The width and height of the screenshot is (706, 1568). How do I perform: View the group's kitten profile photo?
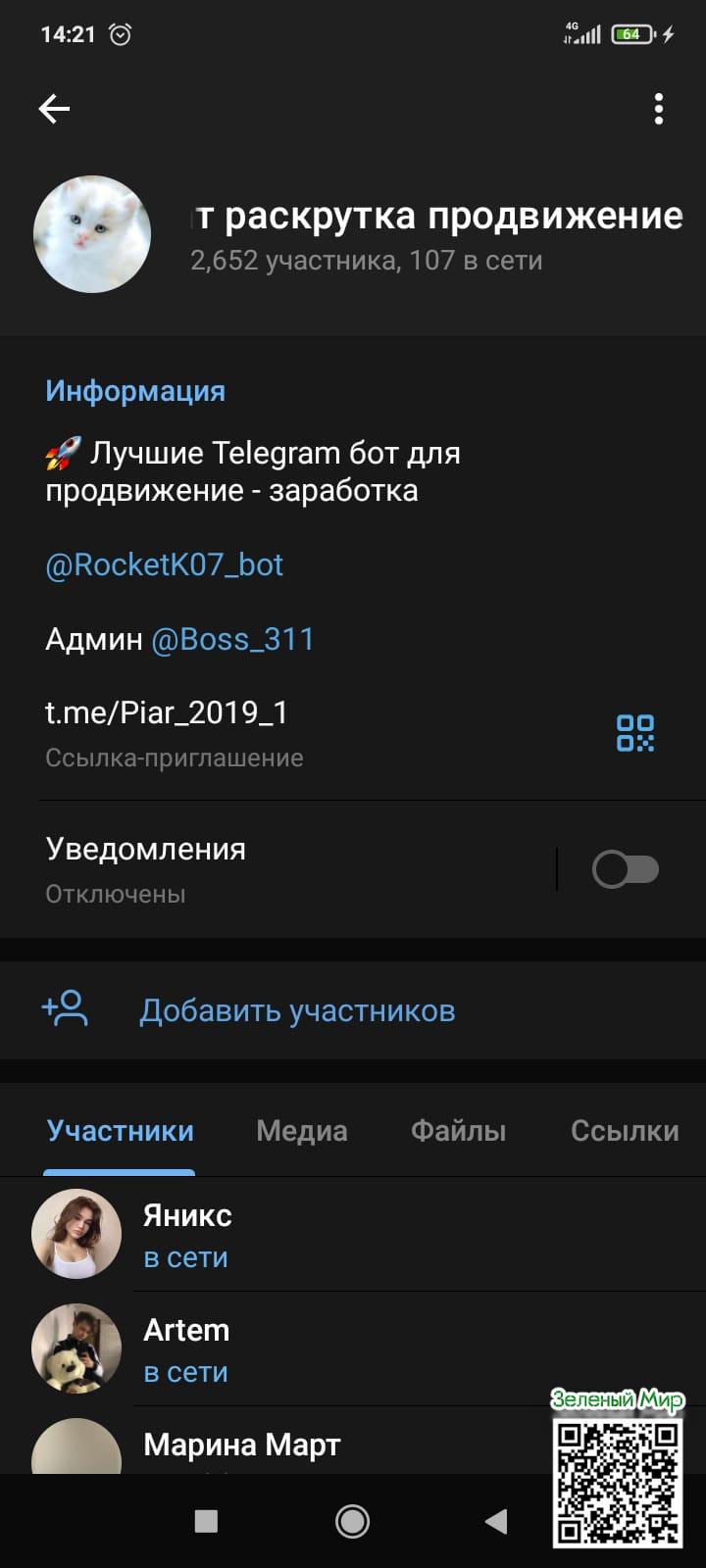tap(92, 235)
